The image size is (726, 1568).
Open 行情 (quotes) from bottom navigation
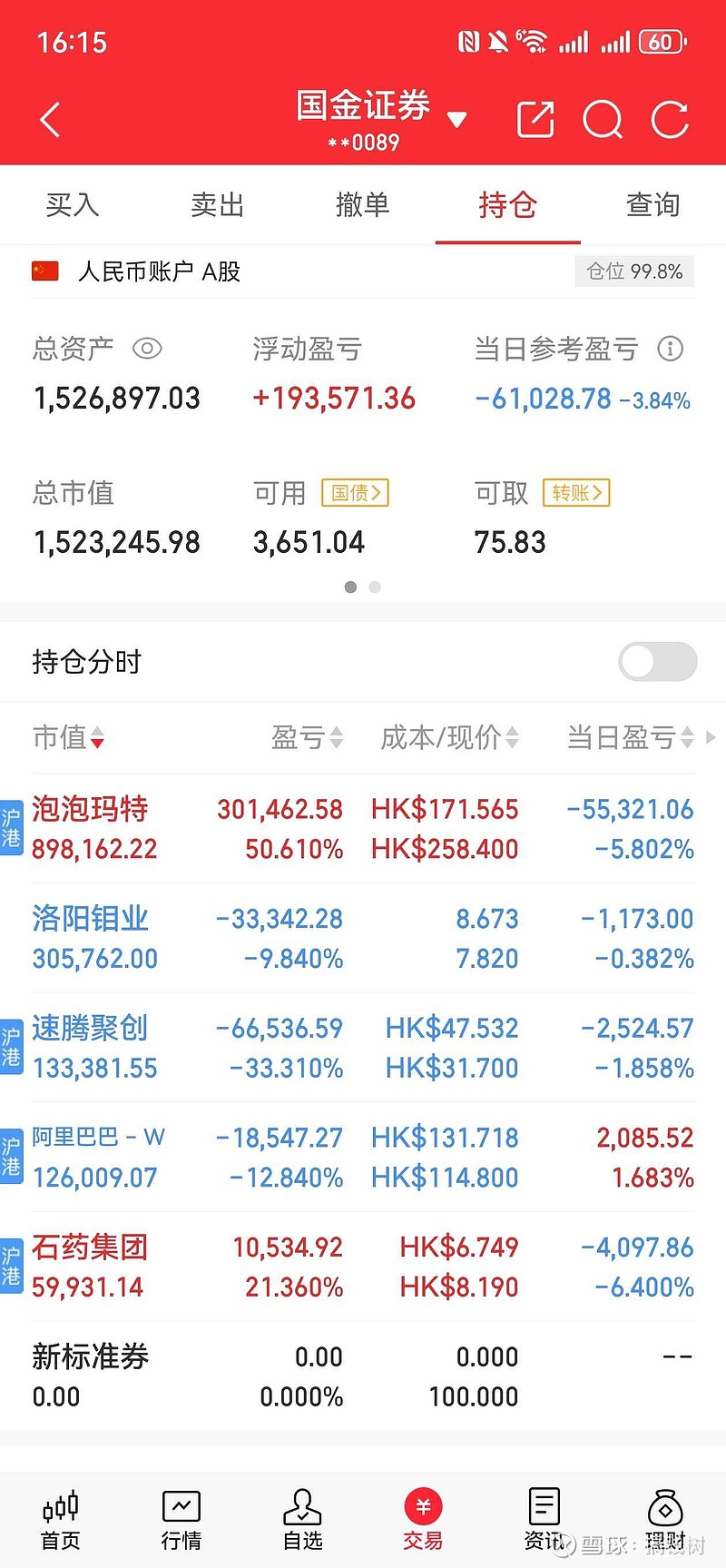pos(181,1517)
